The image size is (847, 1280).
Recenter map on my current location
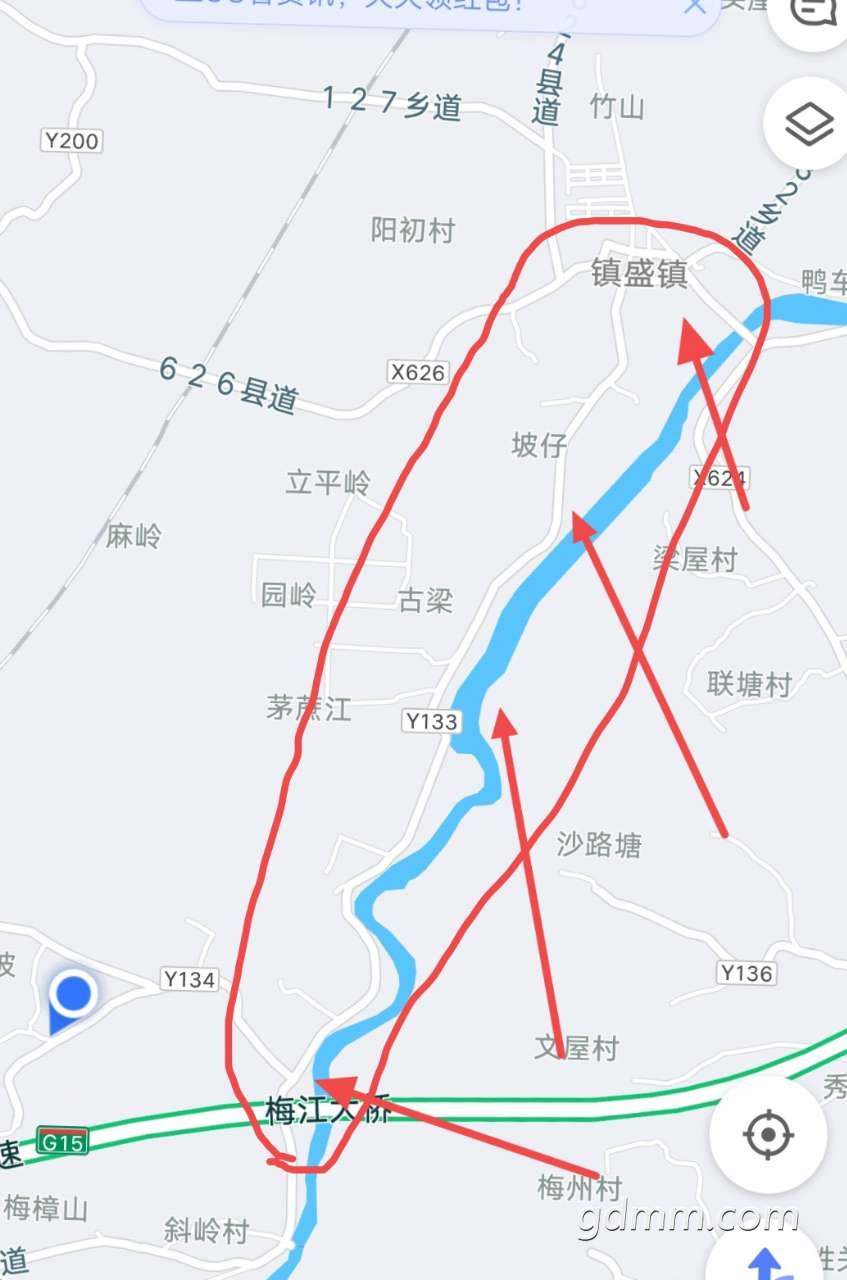(767, 1134)
